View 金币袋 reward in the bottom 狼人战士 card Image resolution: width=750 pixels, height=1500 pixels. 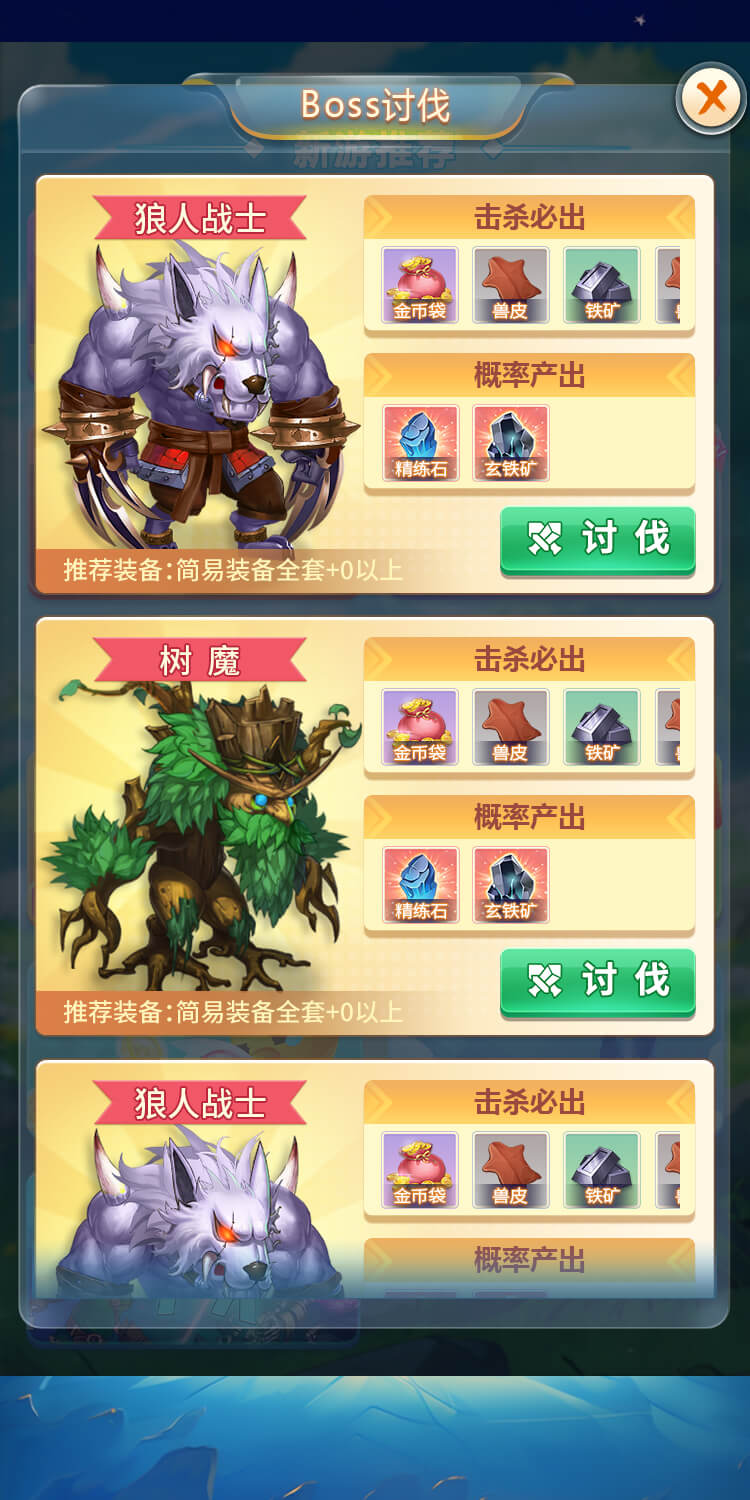(x=420, y=1170)
